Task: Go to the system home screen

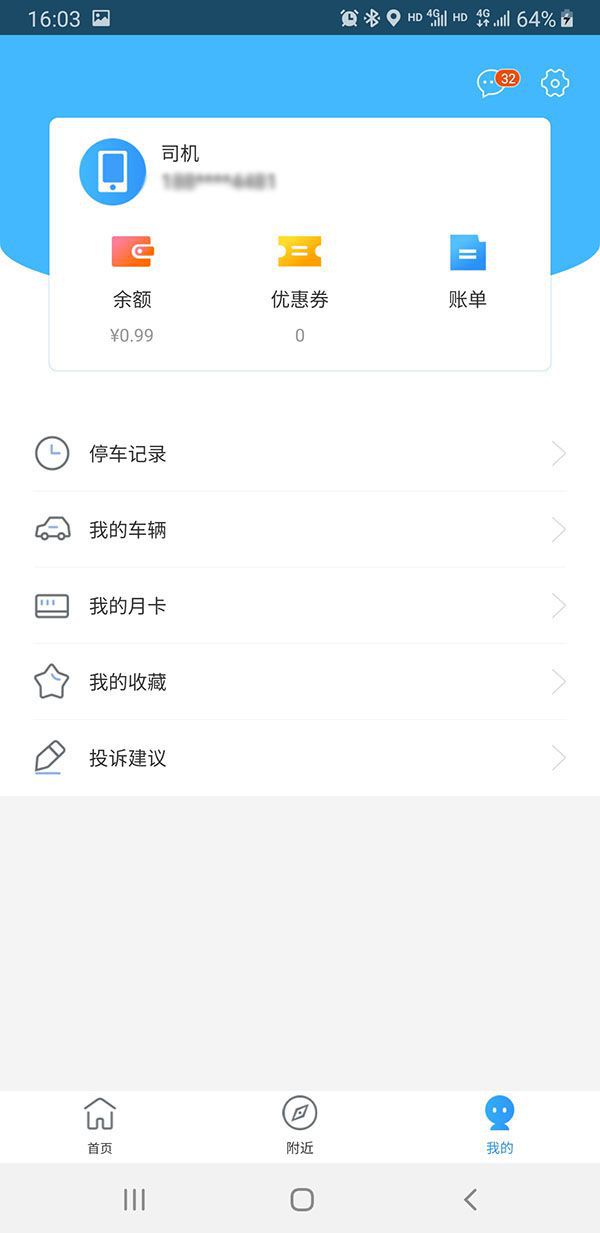Action: tap(301, 1199)
